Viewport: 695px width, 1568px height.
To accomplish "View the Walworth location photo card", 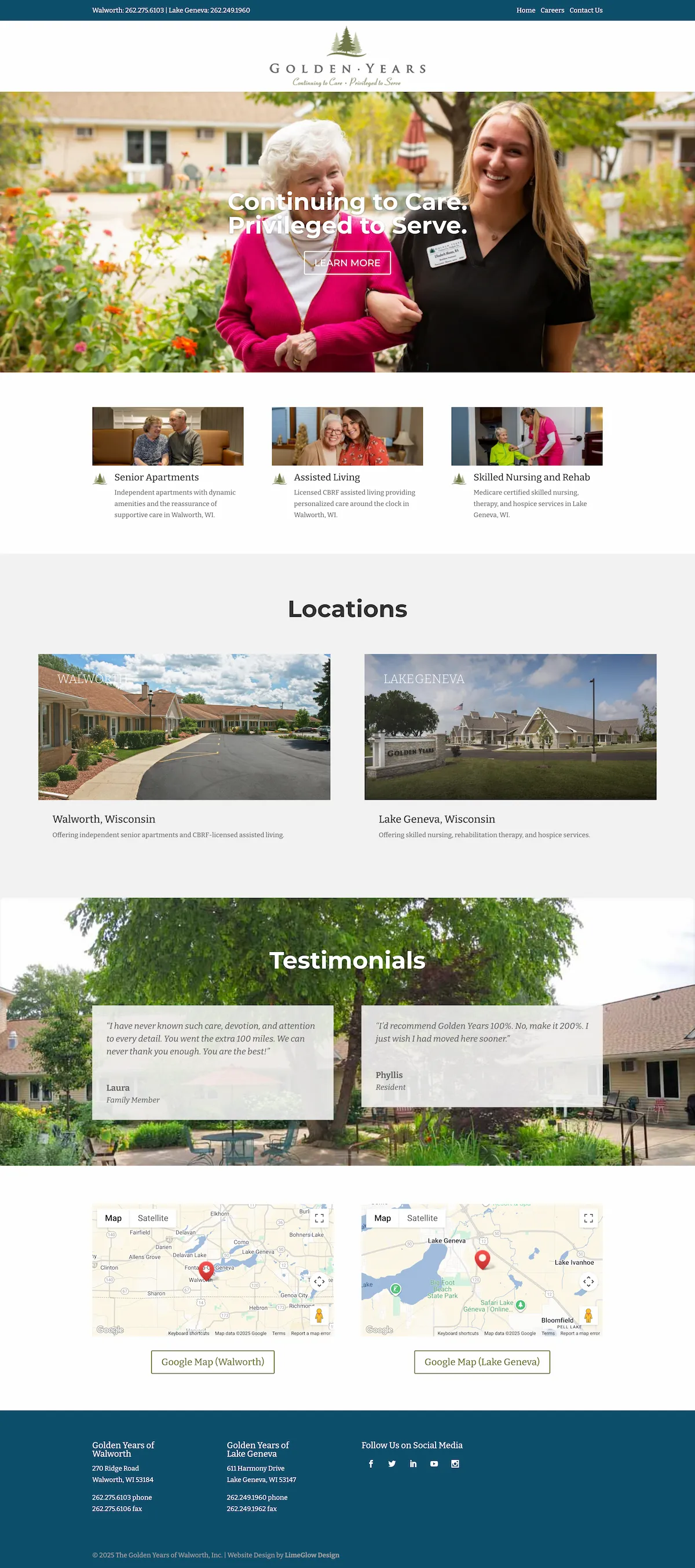I will point(184,727).
